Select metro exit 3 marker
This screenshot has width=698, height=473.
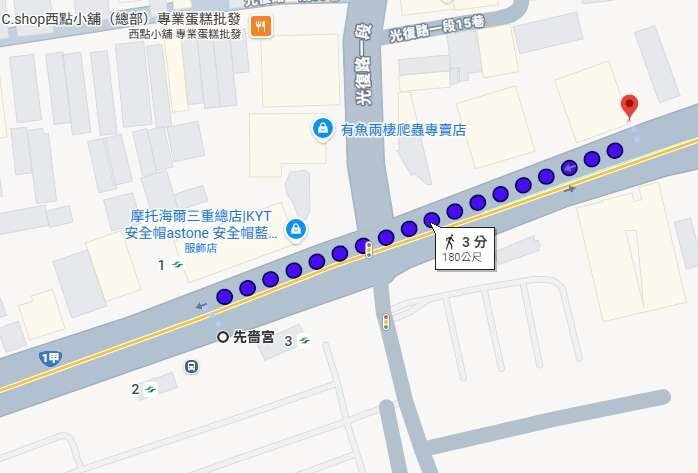[304, 341]
